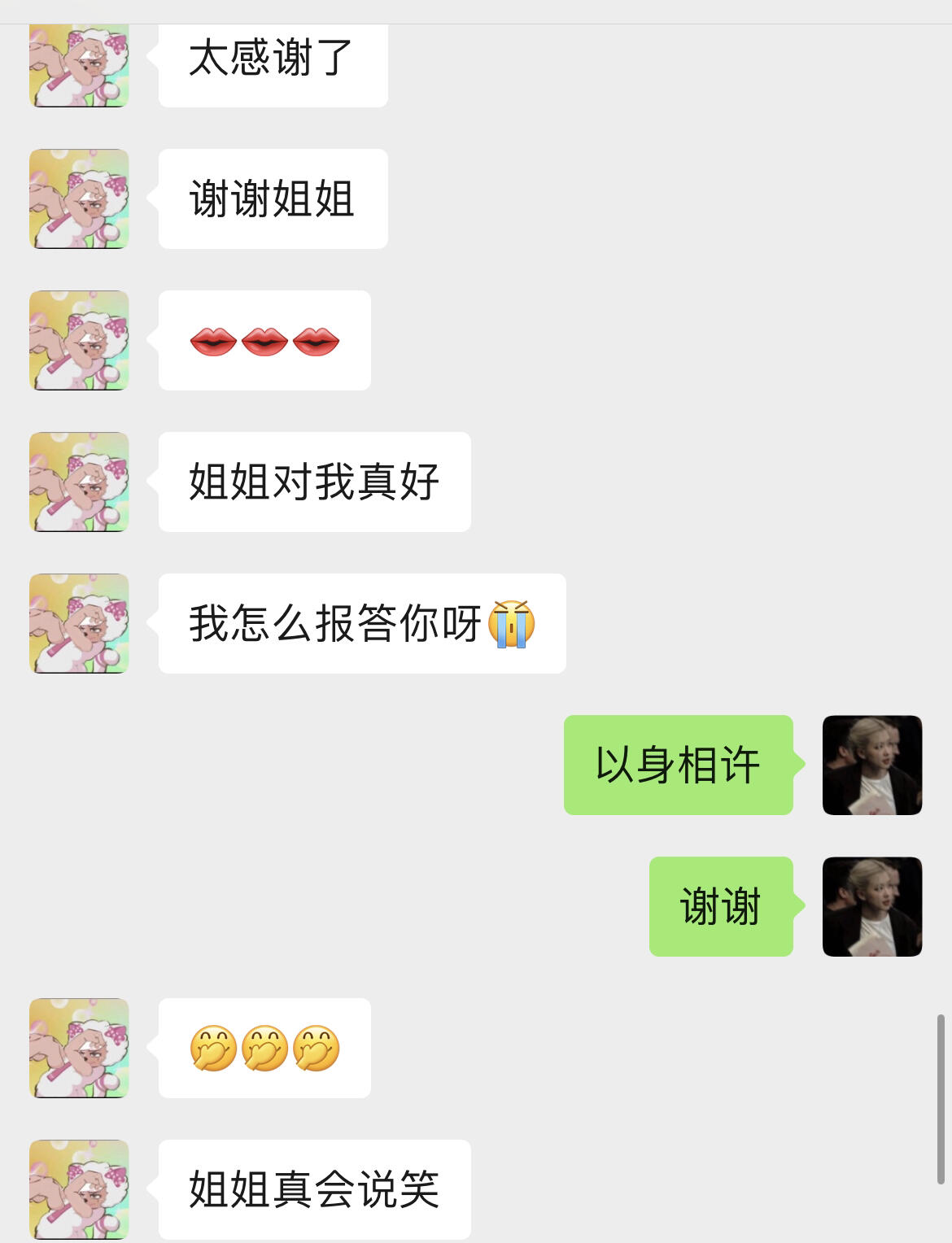Open the avatar beside "姐姐真会说笑" message

click(79, 1189)
